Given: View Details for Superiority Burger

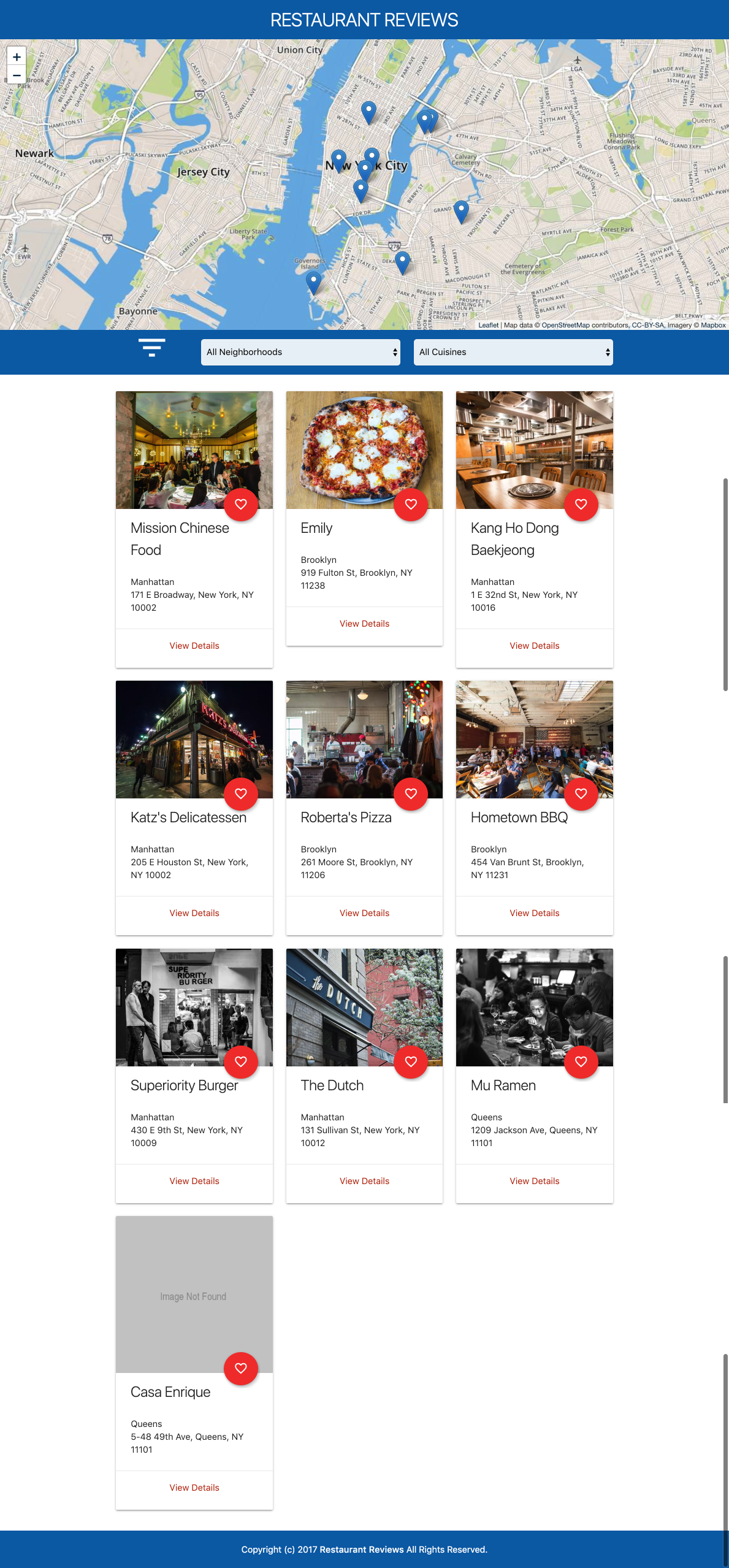Looking at the screenshot, I should (x=194, y=1181).
